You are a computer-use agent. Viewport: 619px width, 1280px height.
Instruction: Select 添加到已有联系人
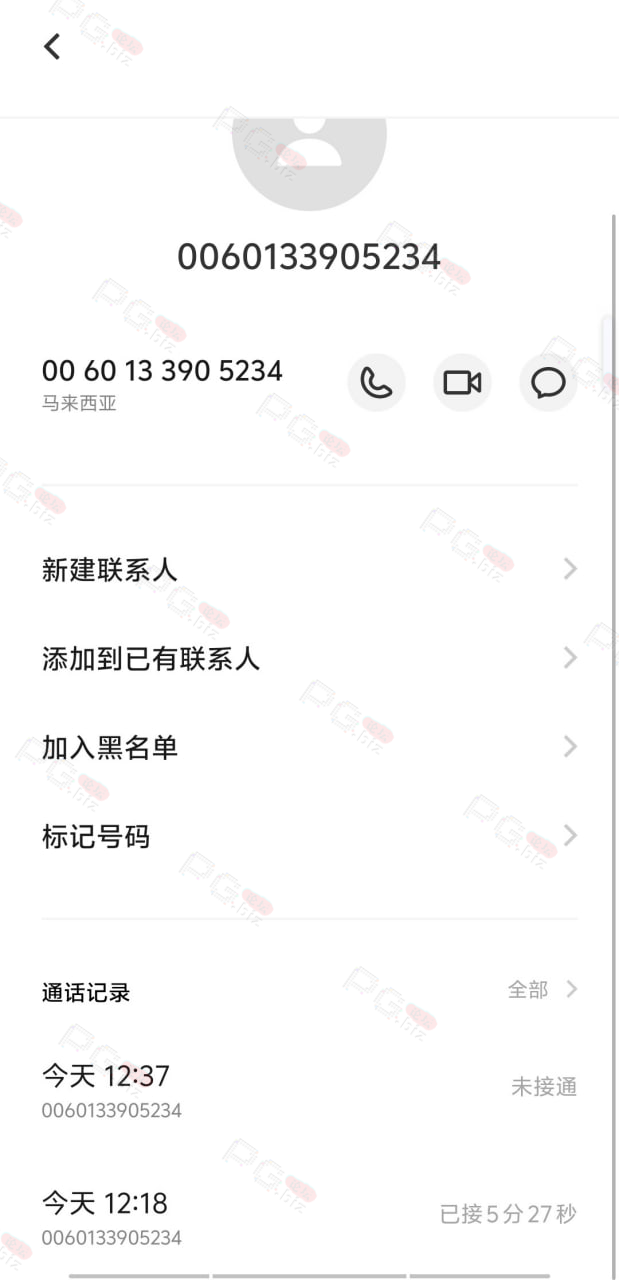pyautogui.click(x=309, y=658)
